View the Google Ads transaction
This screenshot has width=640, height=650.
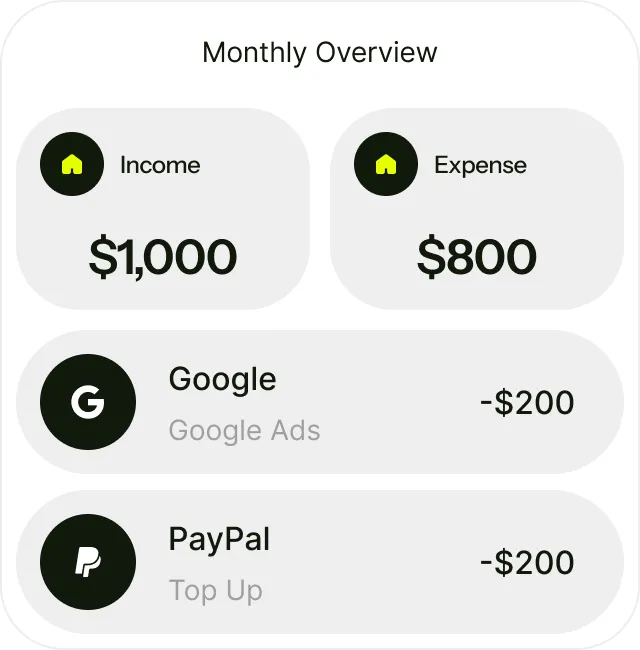[x=320, y=402]
